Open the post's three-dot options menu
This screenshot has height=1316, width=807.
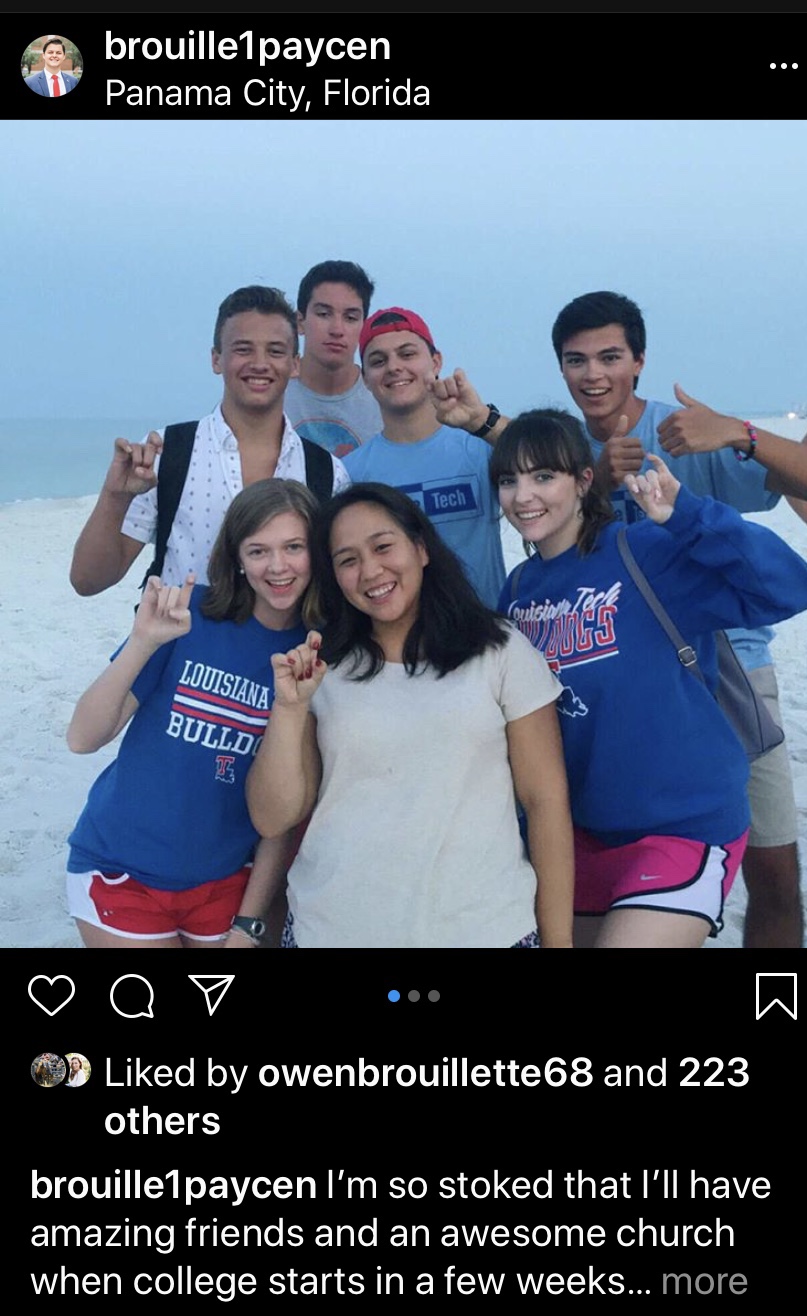coord(782,66)
